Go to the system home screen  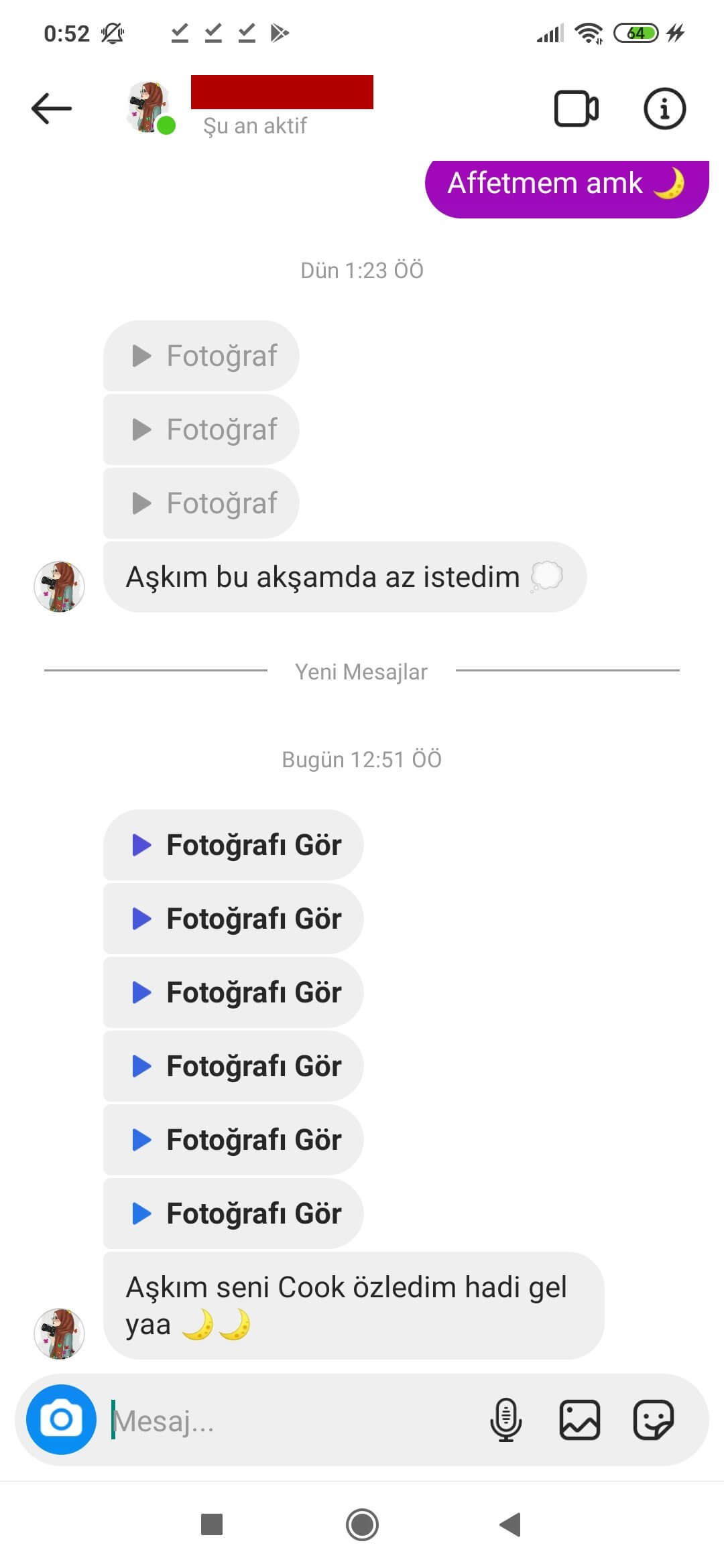[362, 1524]
